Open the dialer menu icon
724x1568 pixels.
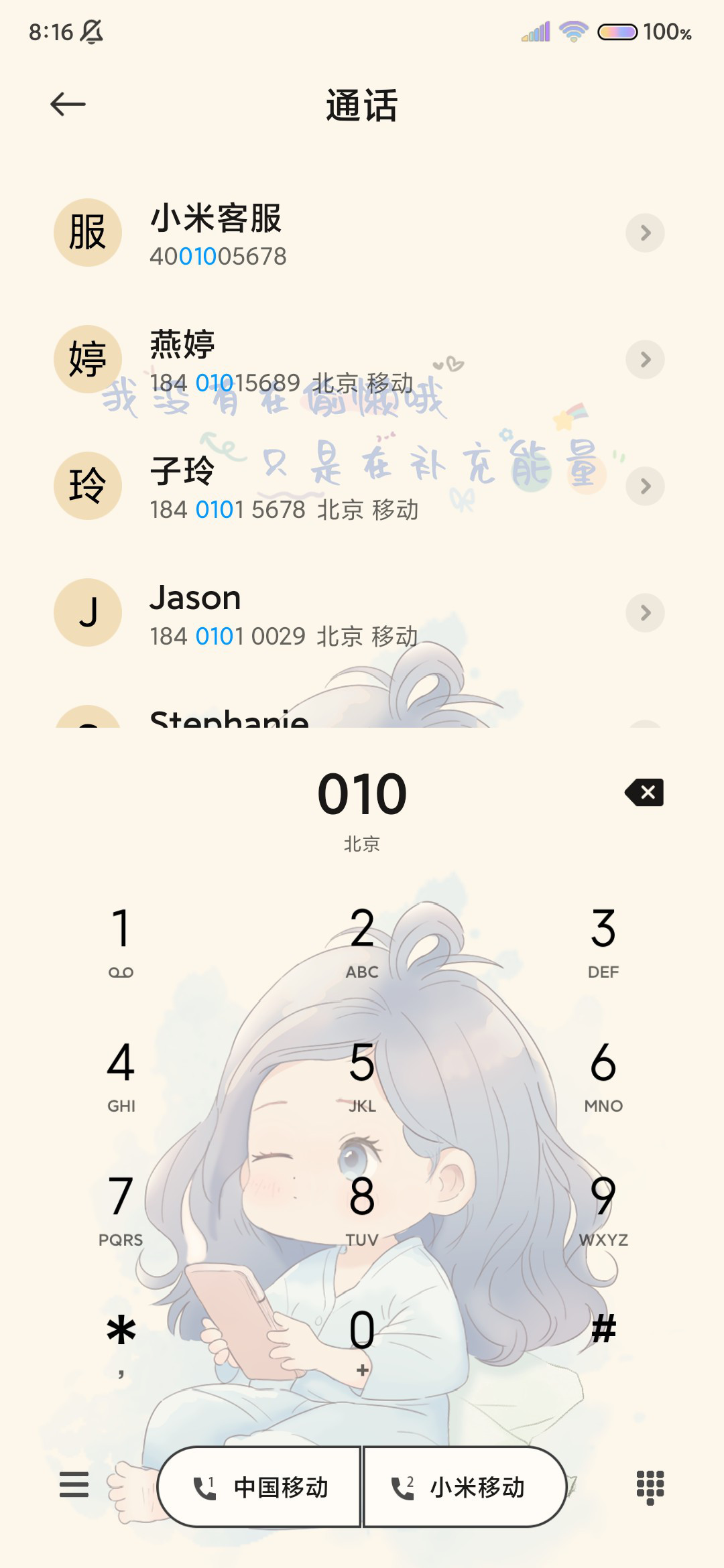click(74, 1485)
